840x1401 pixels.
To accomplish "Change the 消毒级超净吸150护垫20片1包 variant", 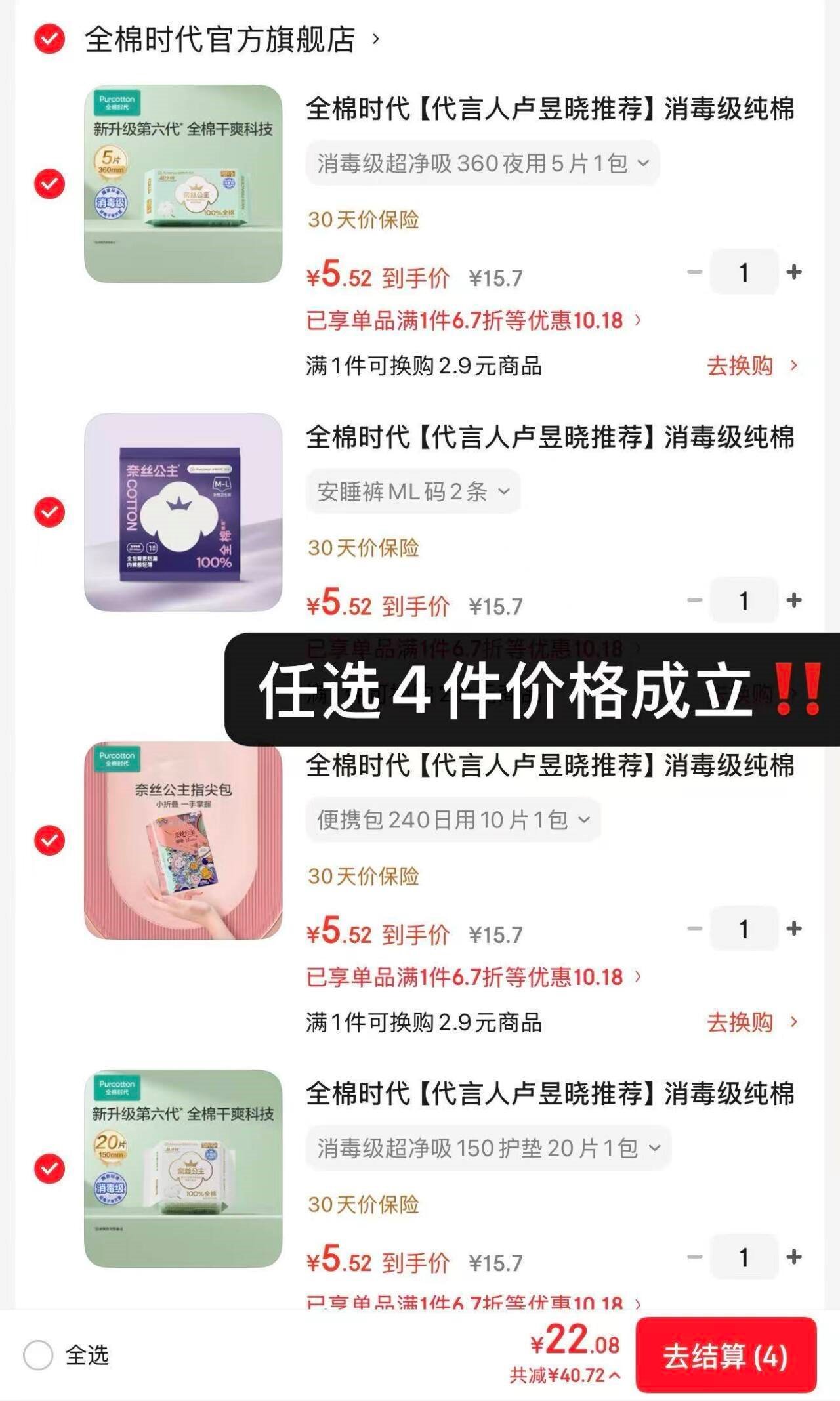I will (488, 1148).
